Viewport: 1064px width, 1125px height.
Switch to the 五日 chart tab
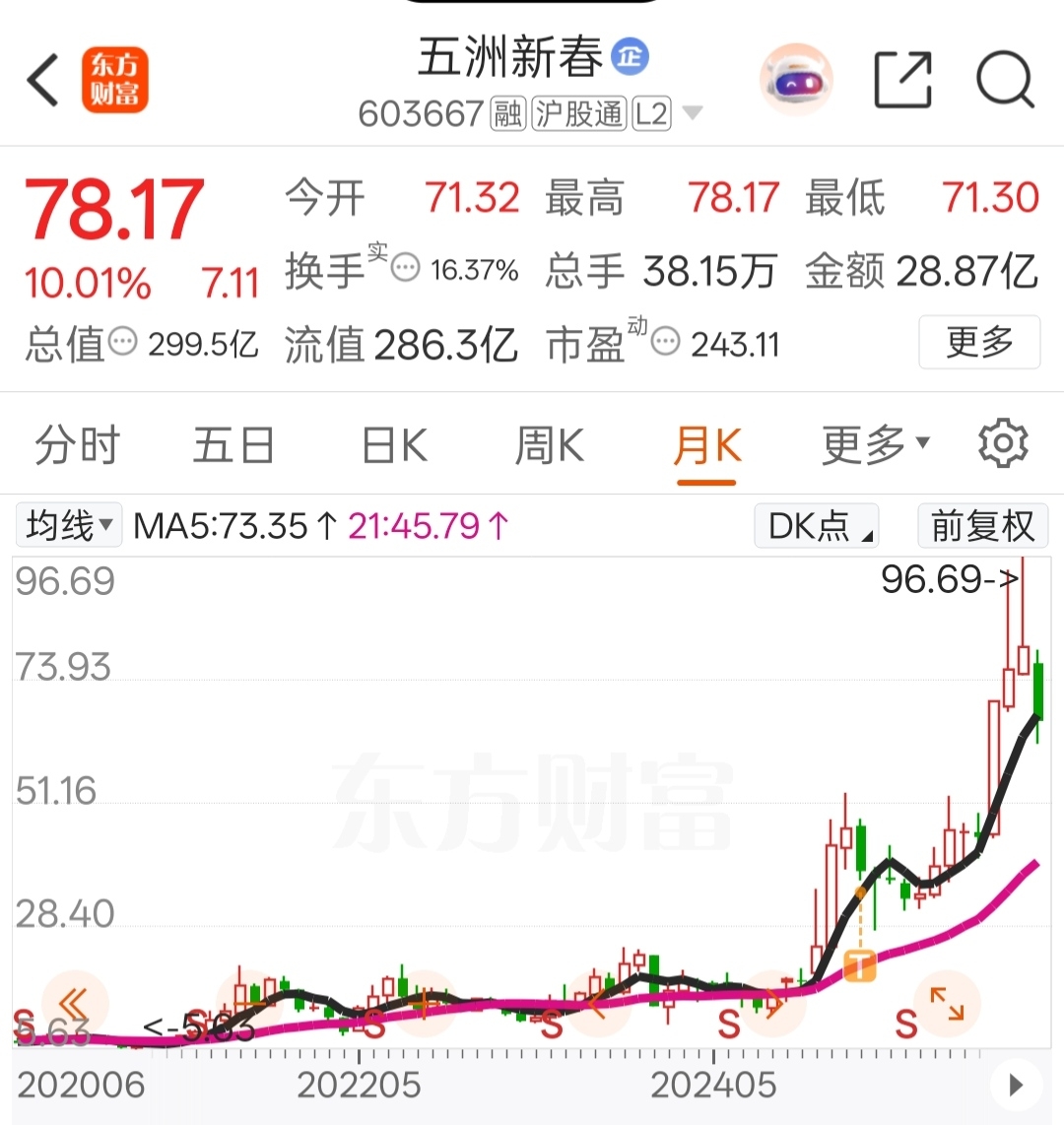tap(233, 445)
